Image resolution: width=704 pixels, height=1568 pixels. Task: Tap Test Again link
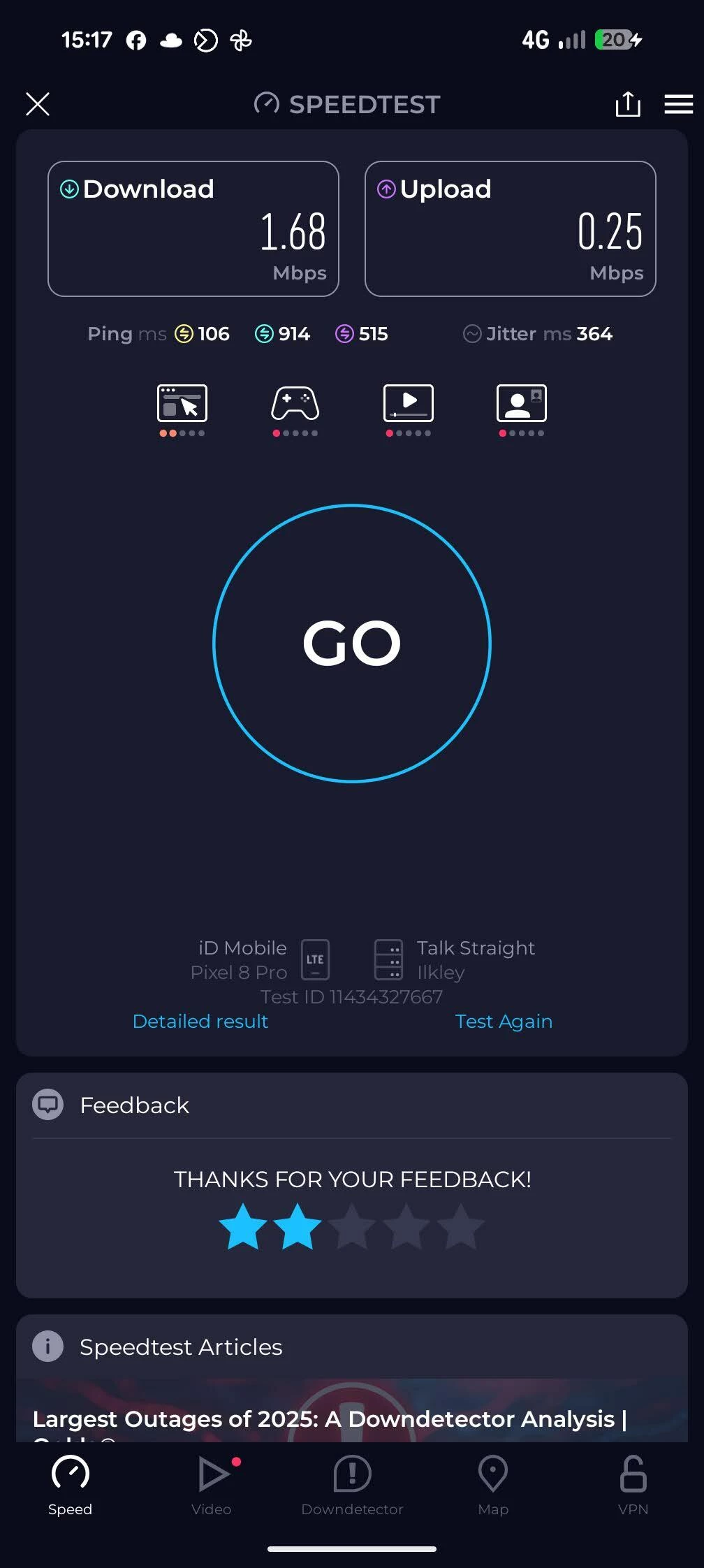click(504, 1021)
